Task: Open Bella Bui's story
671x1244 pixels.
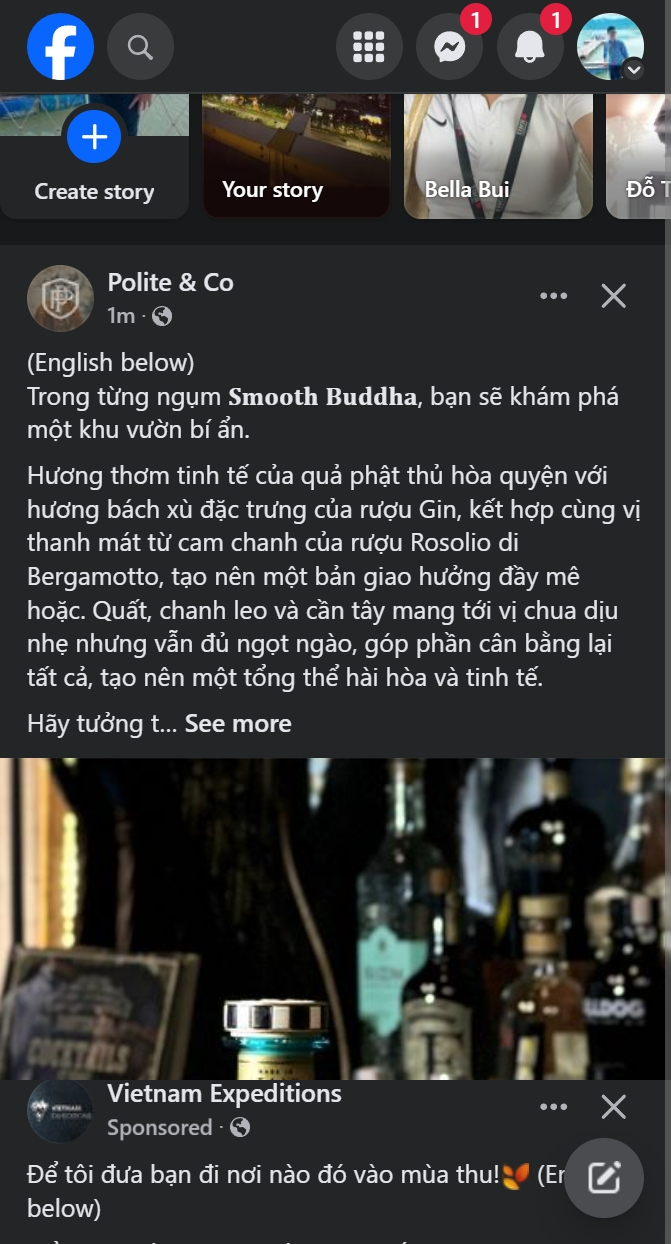Action: 498,157
